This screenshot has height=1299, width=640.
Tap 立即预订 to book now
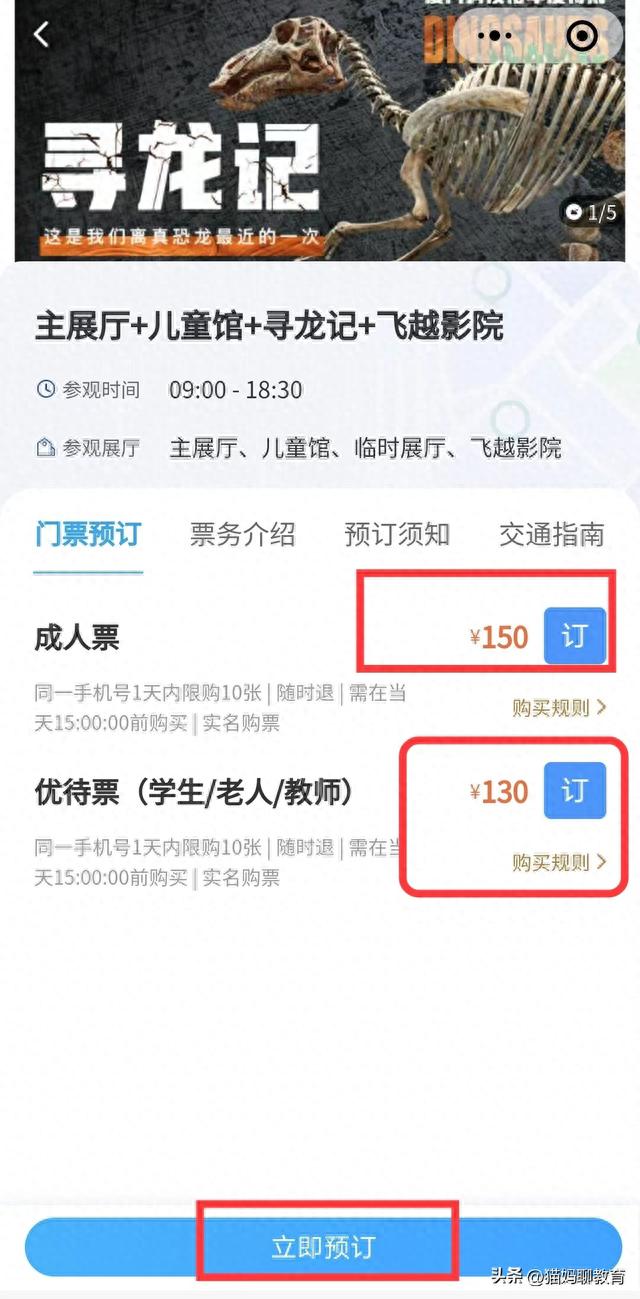323,1247
